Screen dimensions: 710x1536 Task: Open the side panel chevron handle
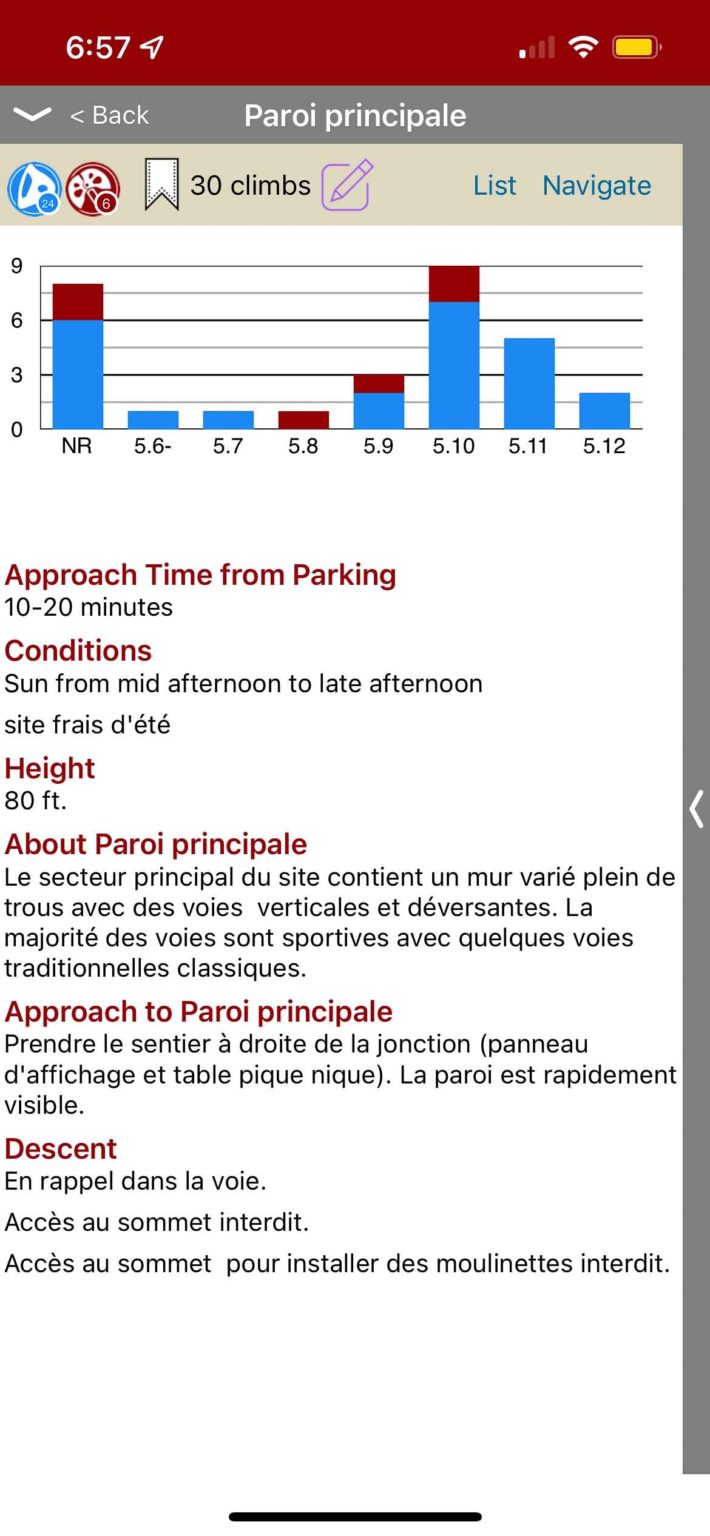click(696, 808)
